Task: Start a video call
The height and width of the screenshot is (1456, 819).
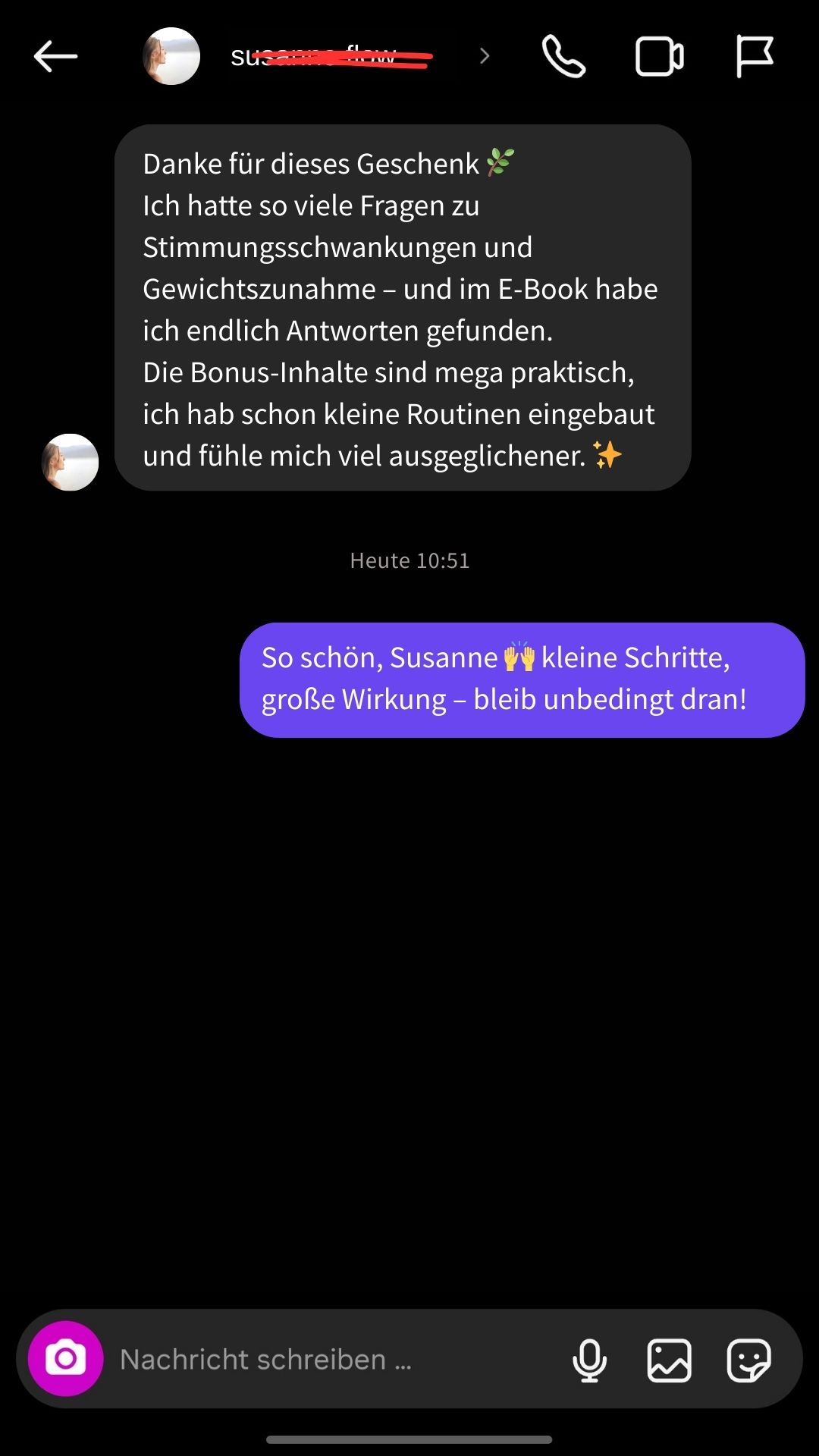Action: click(658, 55)
